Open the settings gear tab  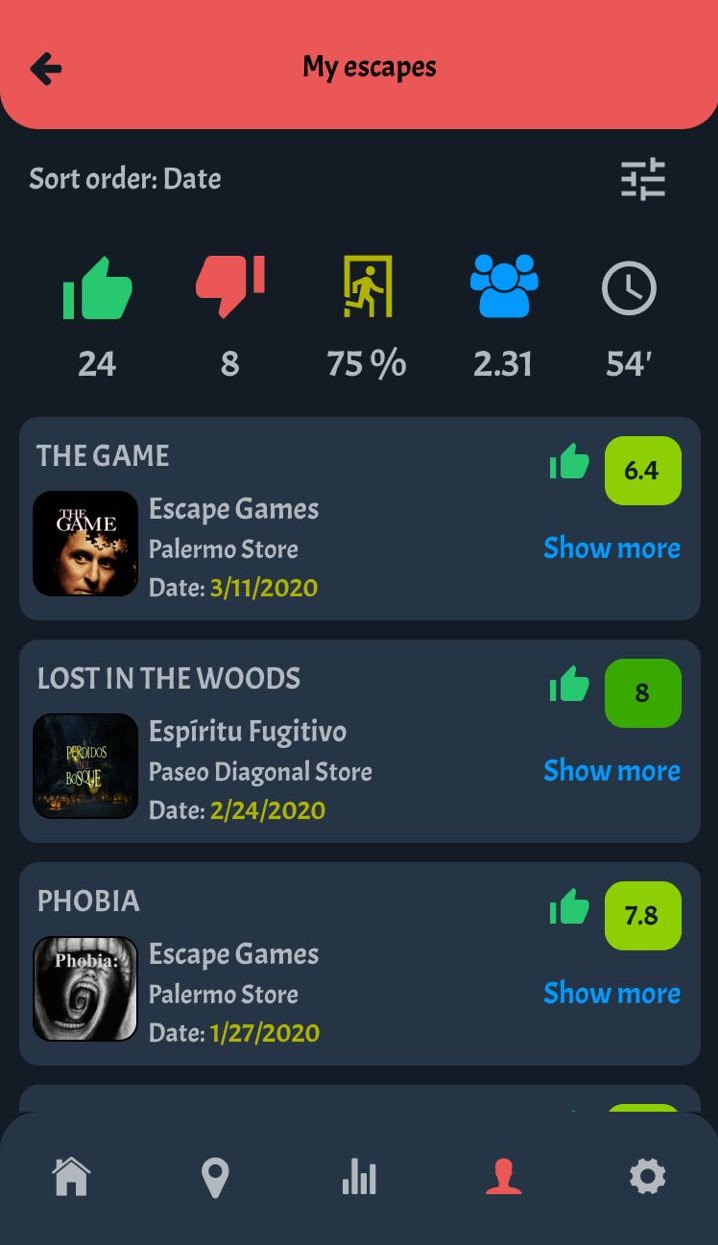click(x=647, y=1177)
